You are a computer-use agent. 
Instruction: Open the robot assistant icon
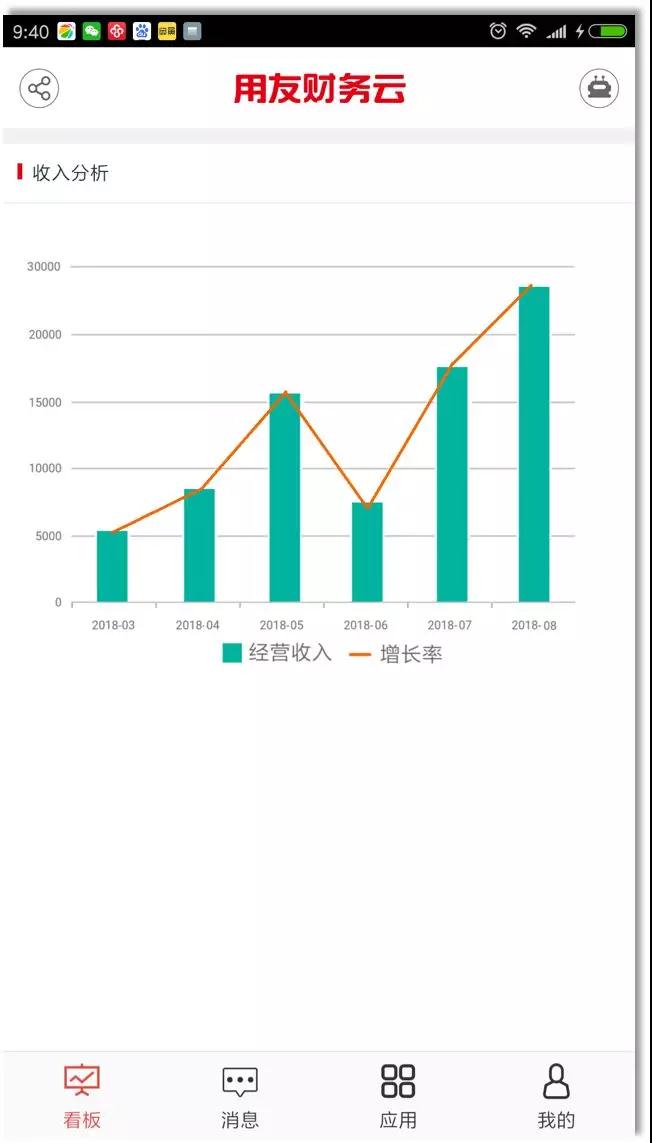click(x=599, y=88)
